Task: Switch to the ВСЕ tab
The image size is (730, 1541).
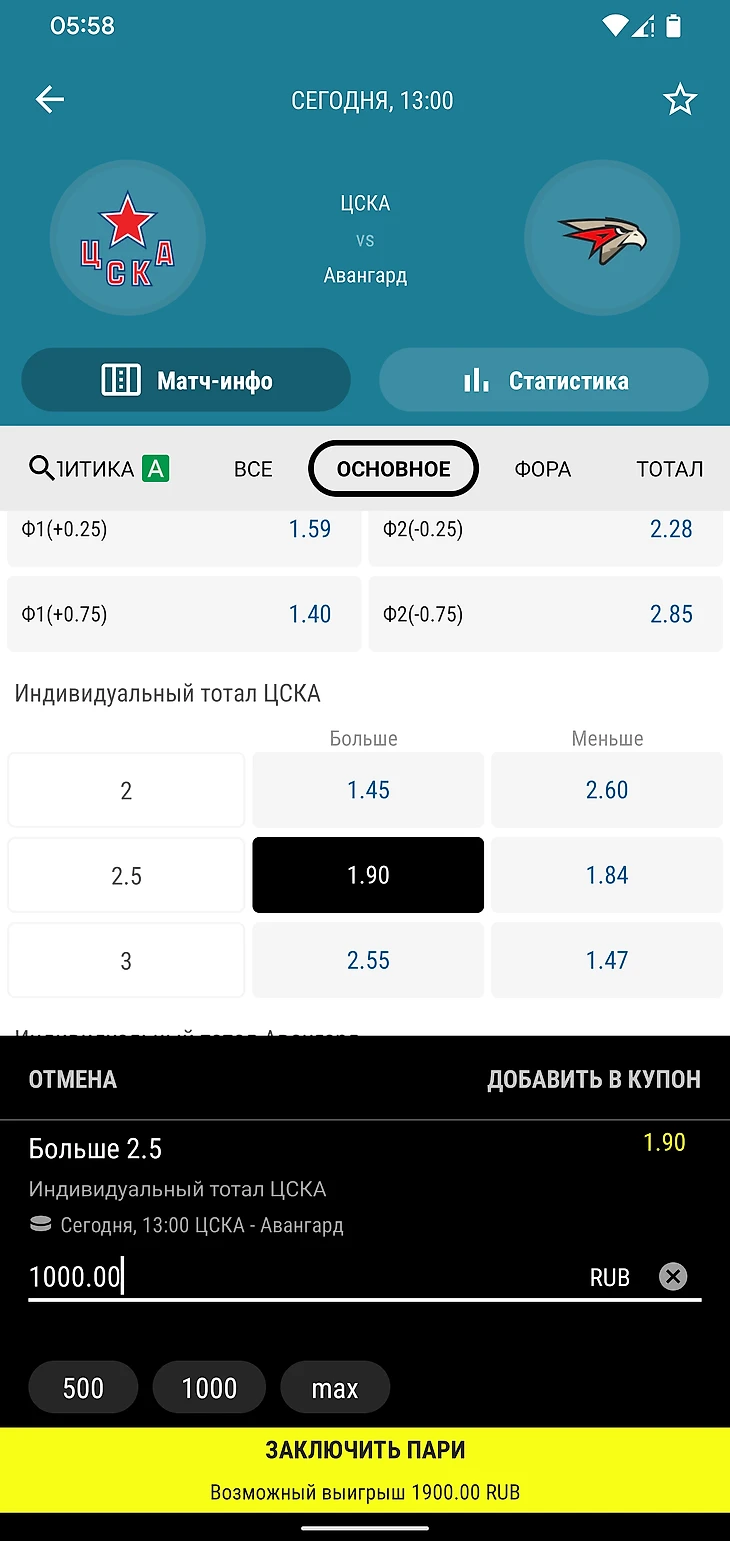Action: (253, 469)
